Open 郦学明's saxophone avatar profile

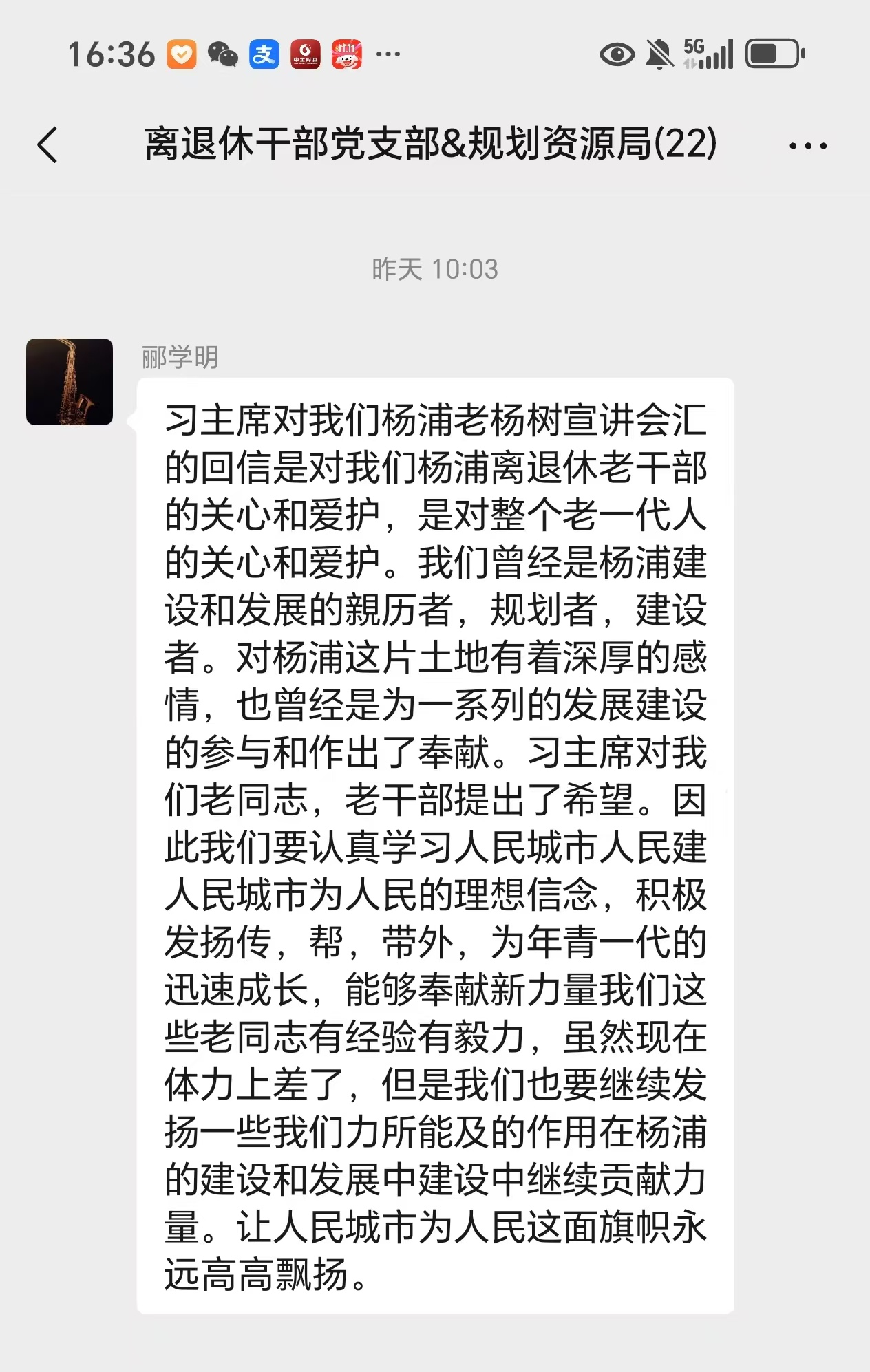point(70,382)
